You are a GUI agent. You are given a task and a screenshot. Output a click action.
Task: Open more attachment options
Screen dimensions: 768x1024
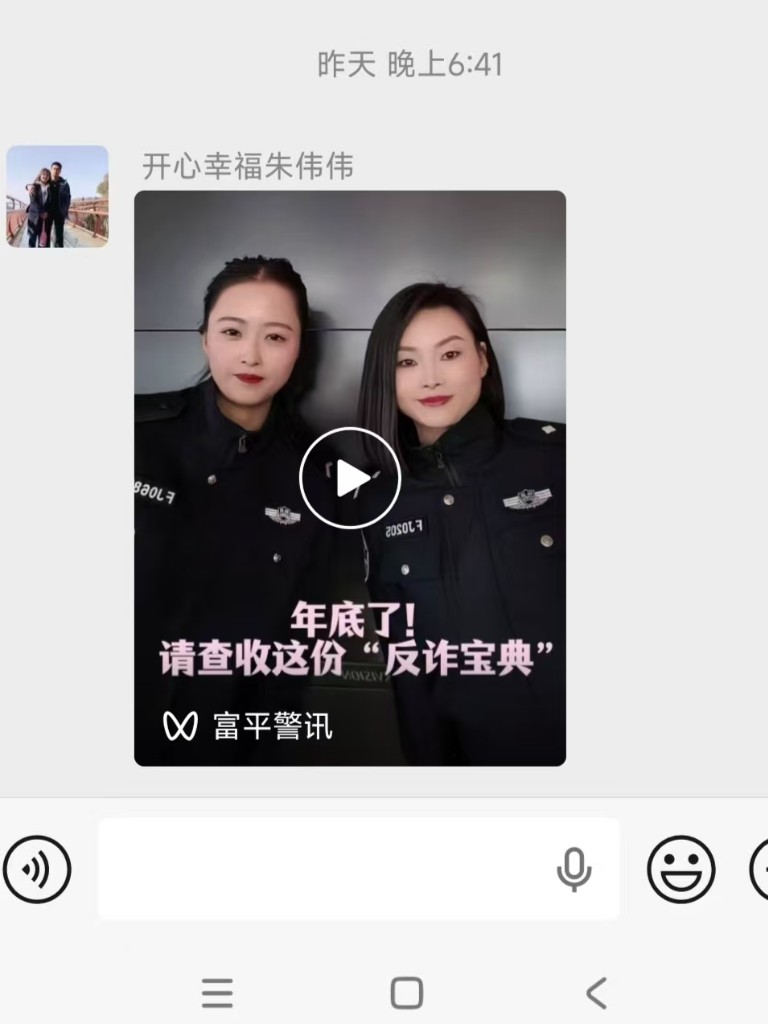760,869
